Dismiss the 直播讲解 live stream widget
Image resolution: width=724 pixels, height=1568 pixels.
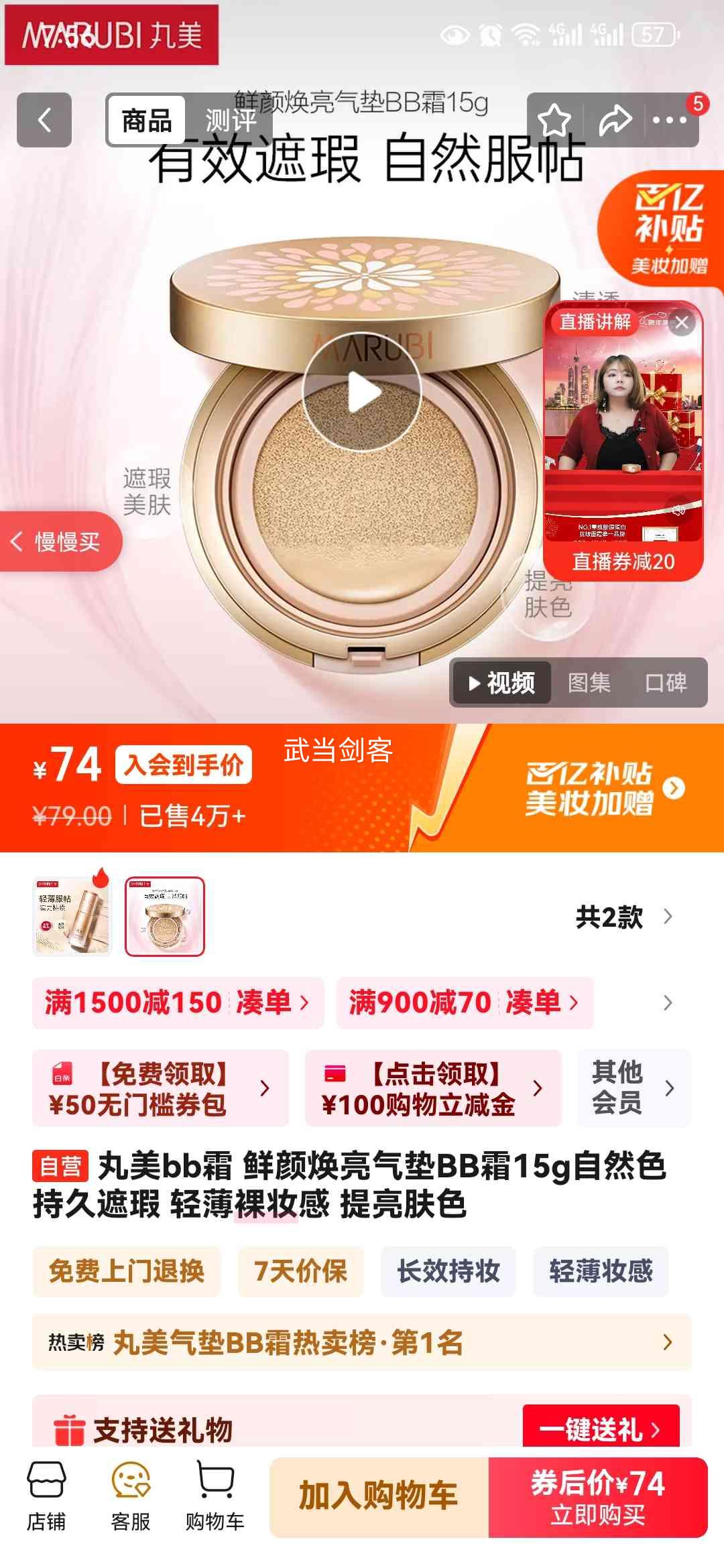pyautogui.click(x=681, y=322)
